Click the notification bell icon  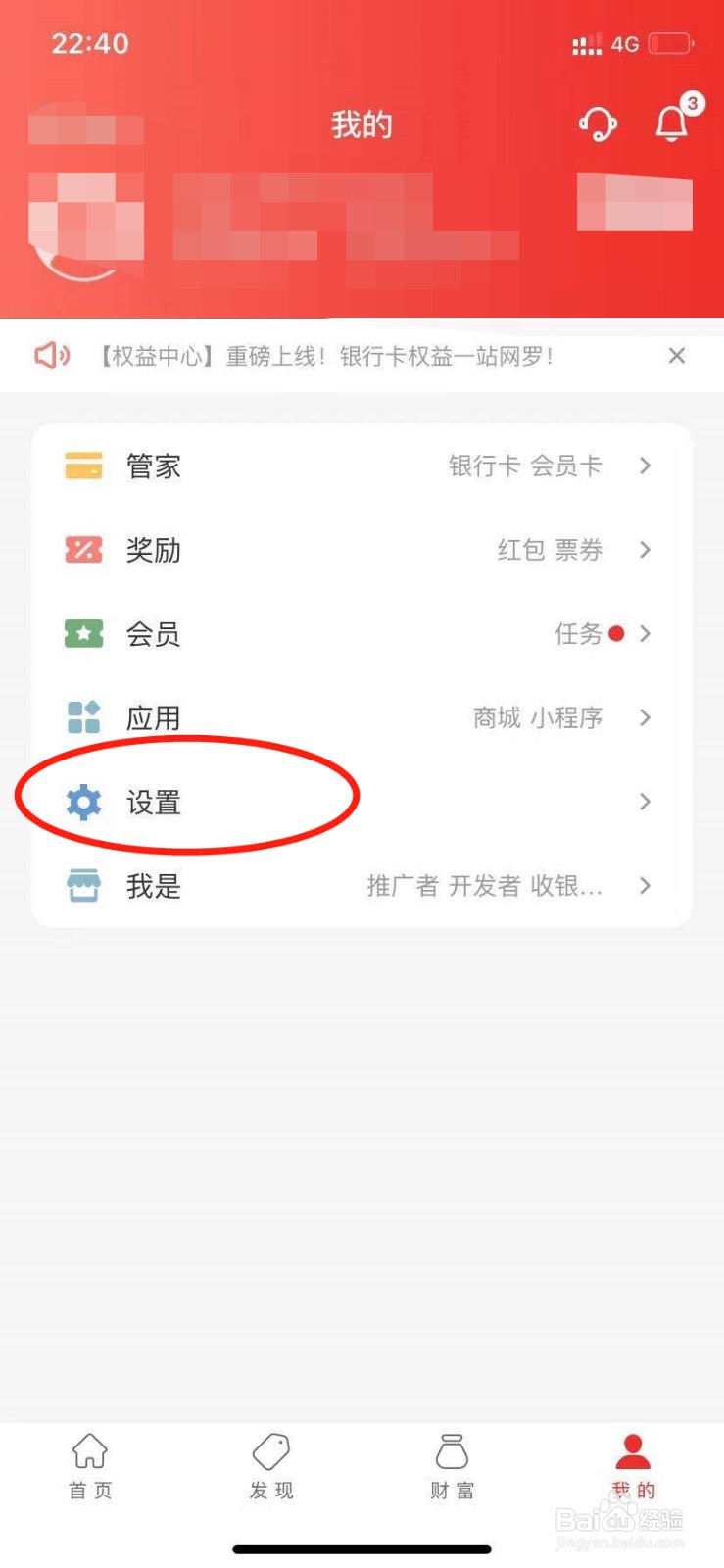point(672,125)
